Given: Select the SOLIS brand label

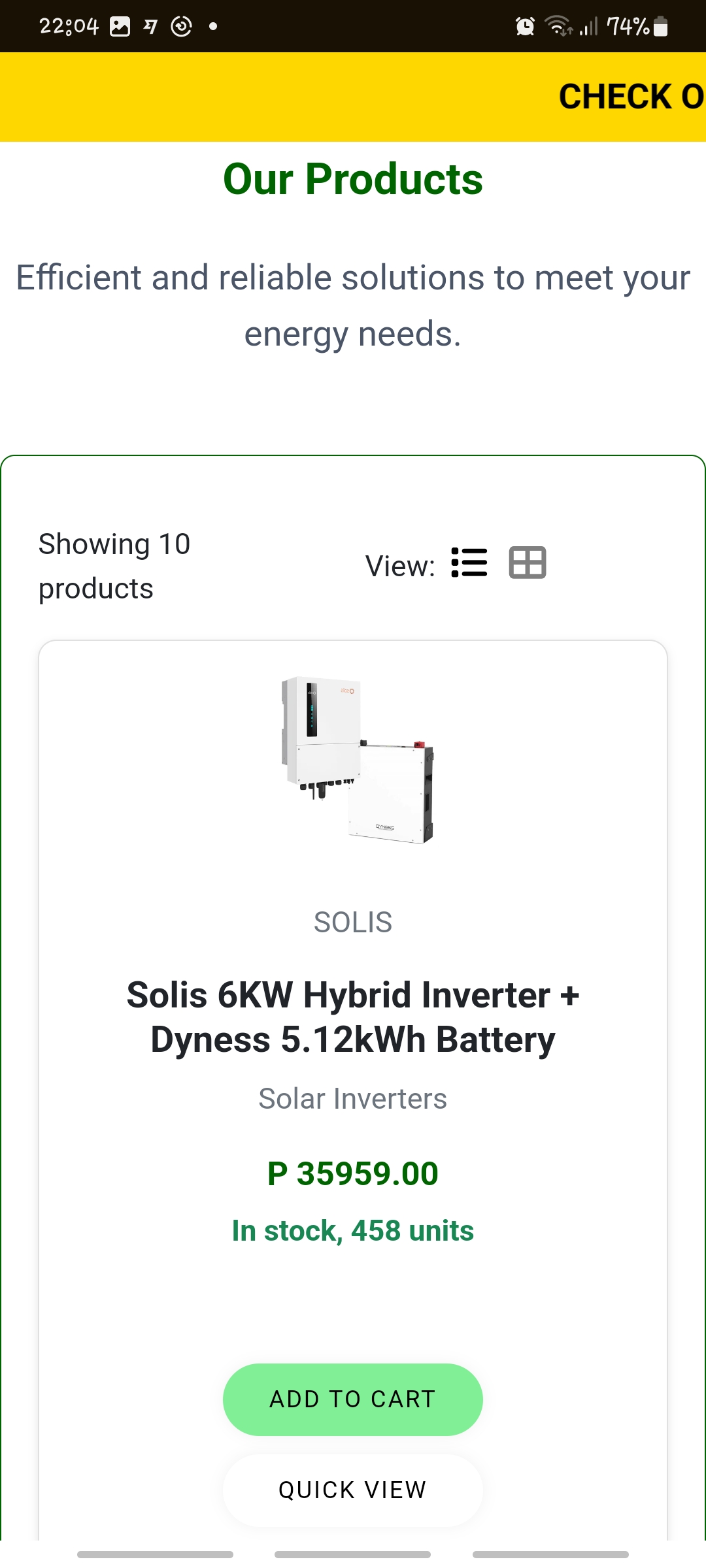Looking at the screenshot, I should (352, 923).
